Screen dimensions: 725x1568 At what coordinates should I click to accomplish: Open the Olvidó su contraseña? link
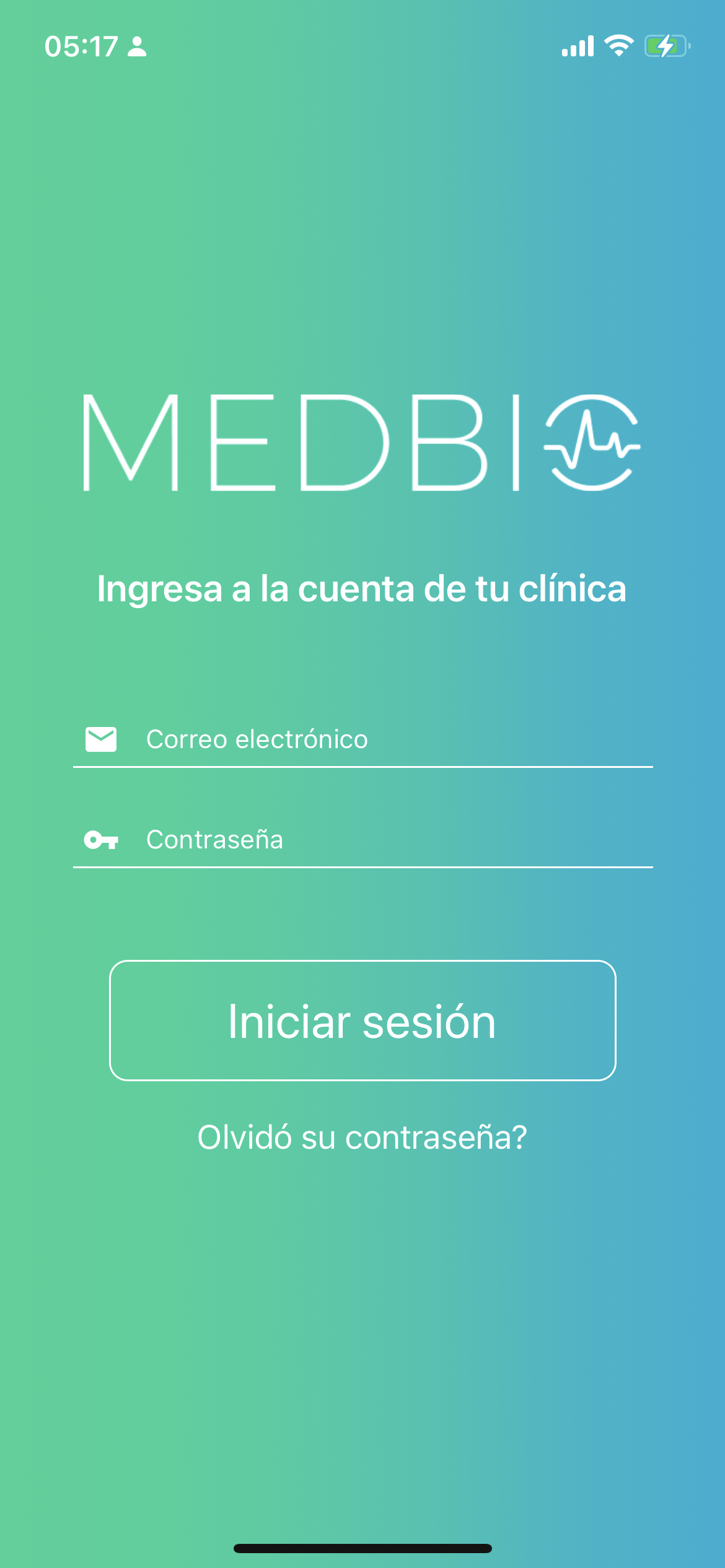362,1137
